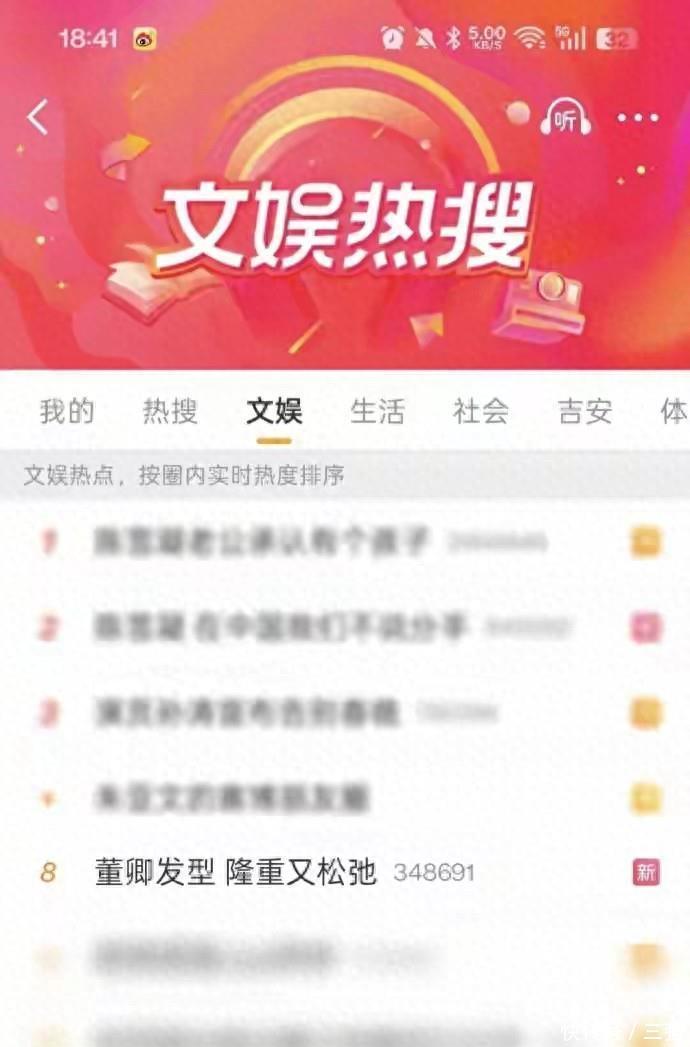Image resolution: width=690 pixels, height=1047 pixels.
Task: Switch to the 吉安 tab
Action: click(x=585, y=411)
